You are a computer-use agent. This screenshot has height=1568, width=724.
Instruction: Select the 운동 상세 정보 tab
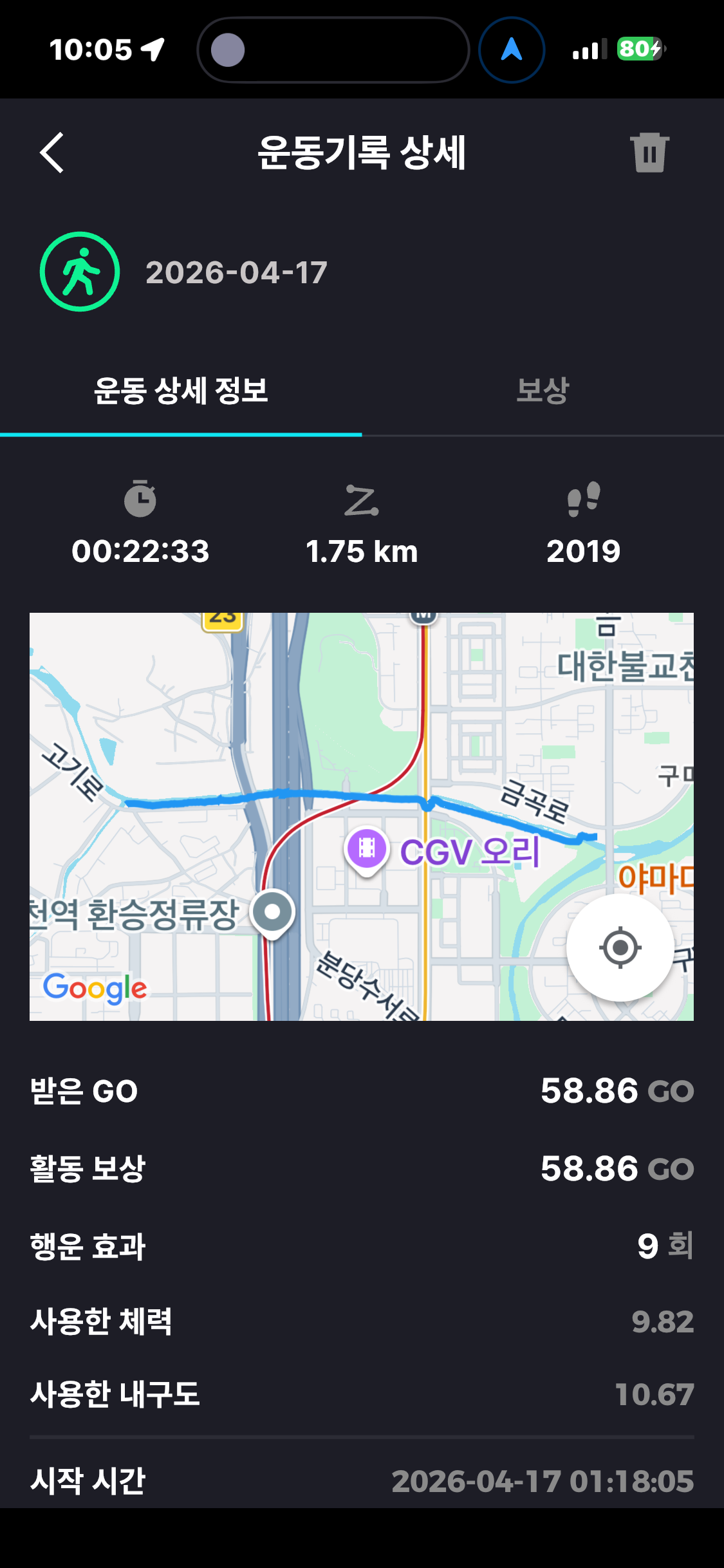coord(181,391)
